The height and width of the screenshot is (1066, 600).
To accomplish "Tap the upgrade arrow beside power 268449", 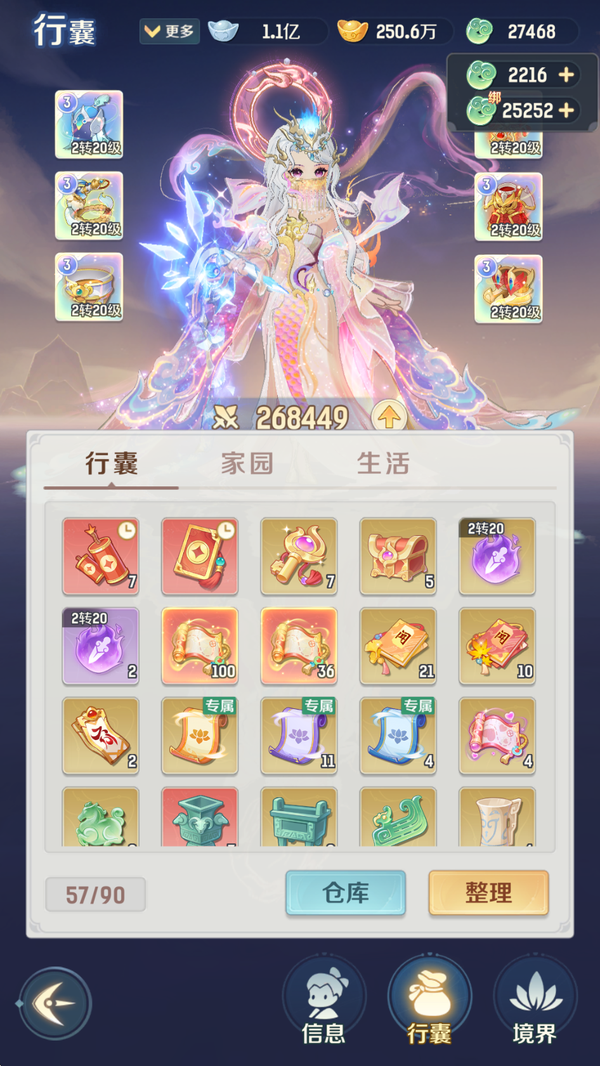I will click(388, 417).
